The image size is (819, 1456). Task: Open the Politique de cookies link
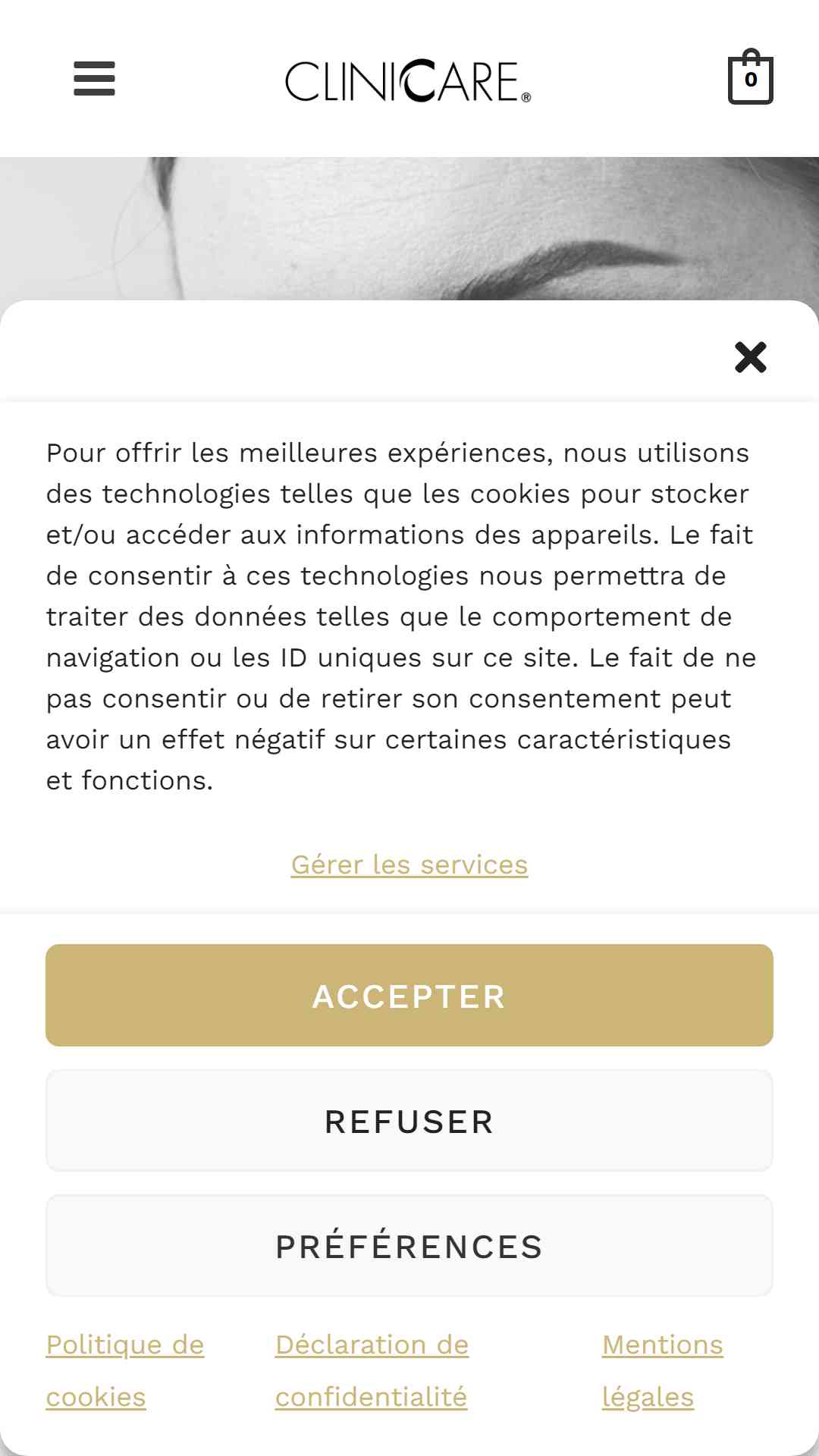pos(125,1371)
